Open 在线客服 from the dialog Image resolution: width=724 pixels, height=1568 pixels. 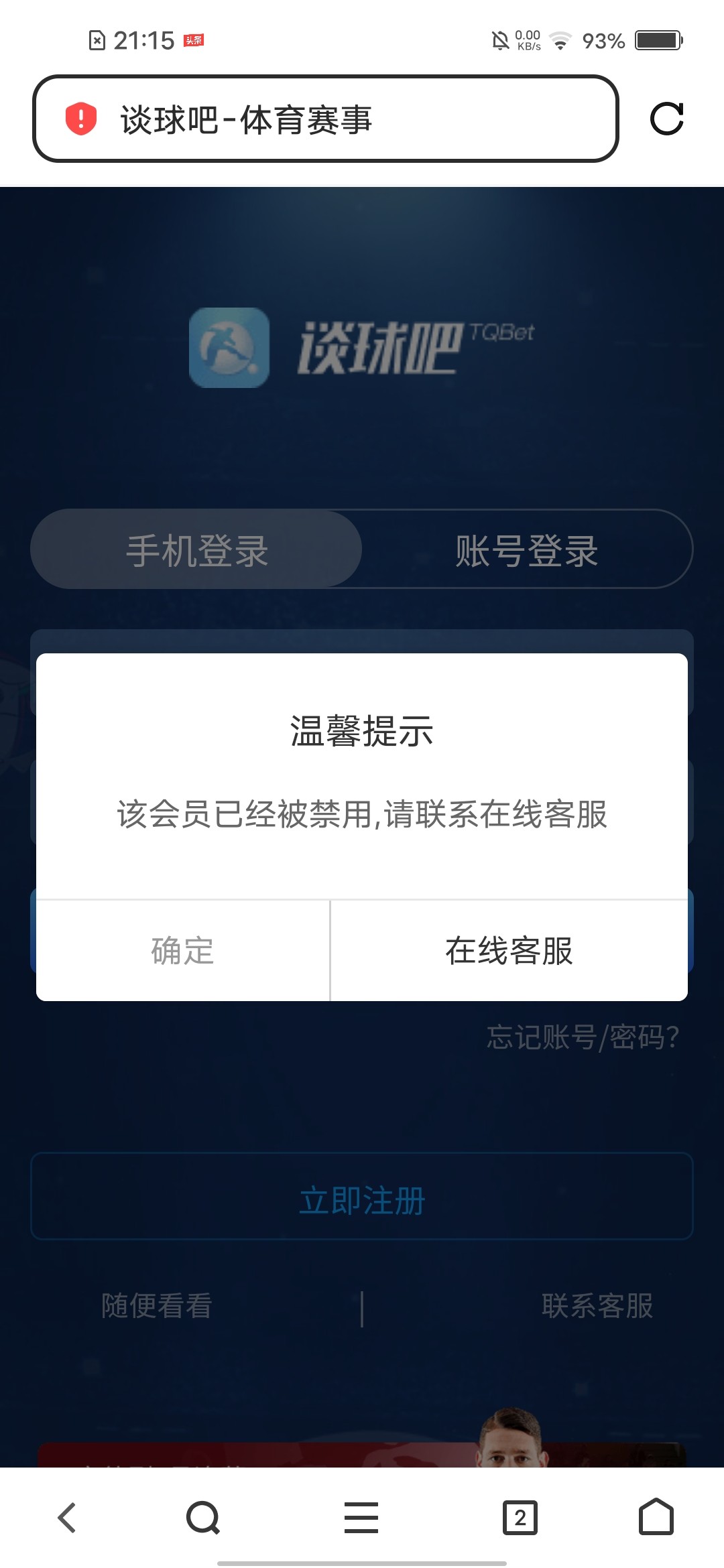pyautogui.click(x=509, y=951)
